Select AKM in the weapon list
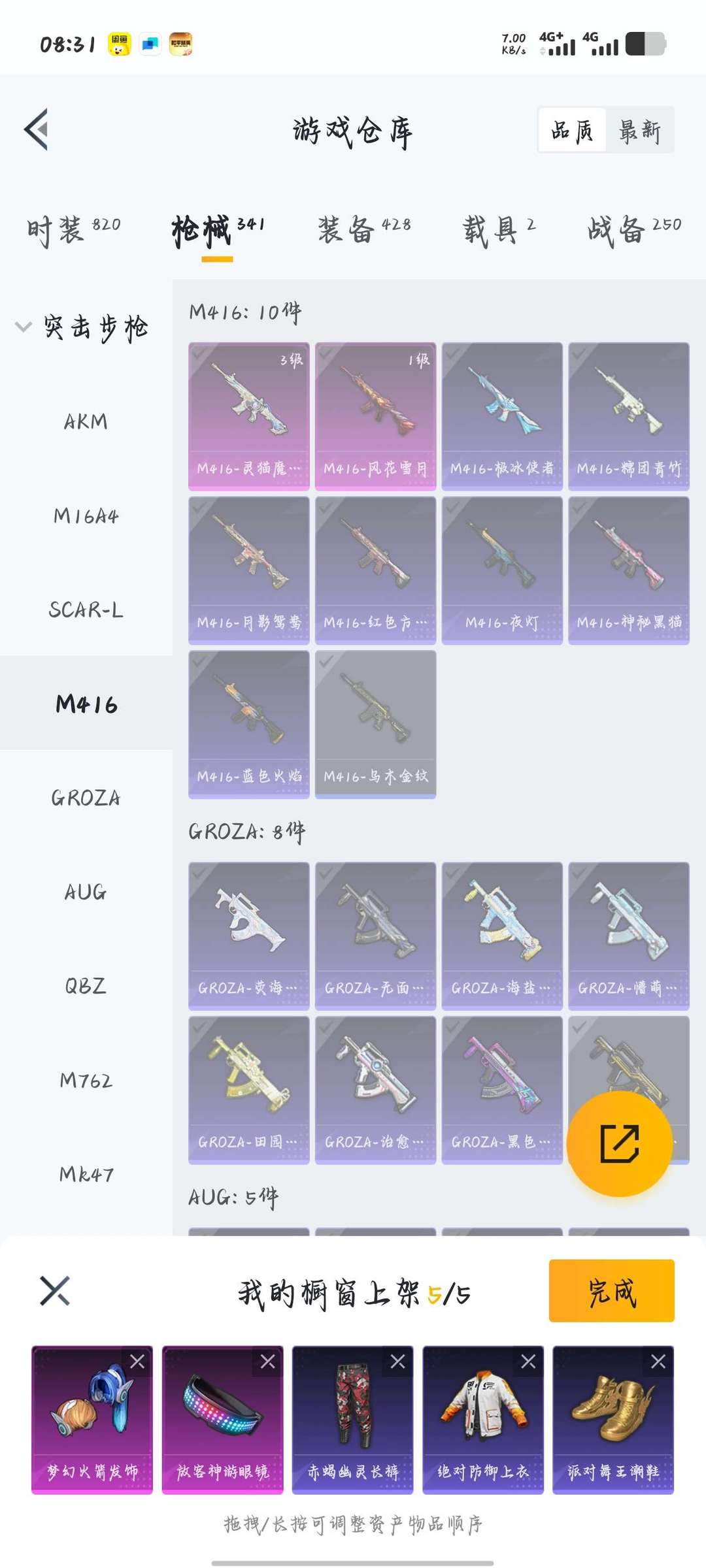 [x=86, y=422]
